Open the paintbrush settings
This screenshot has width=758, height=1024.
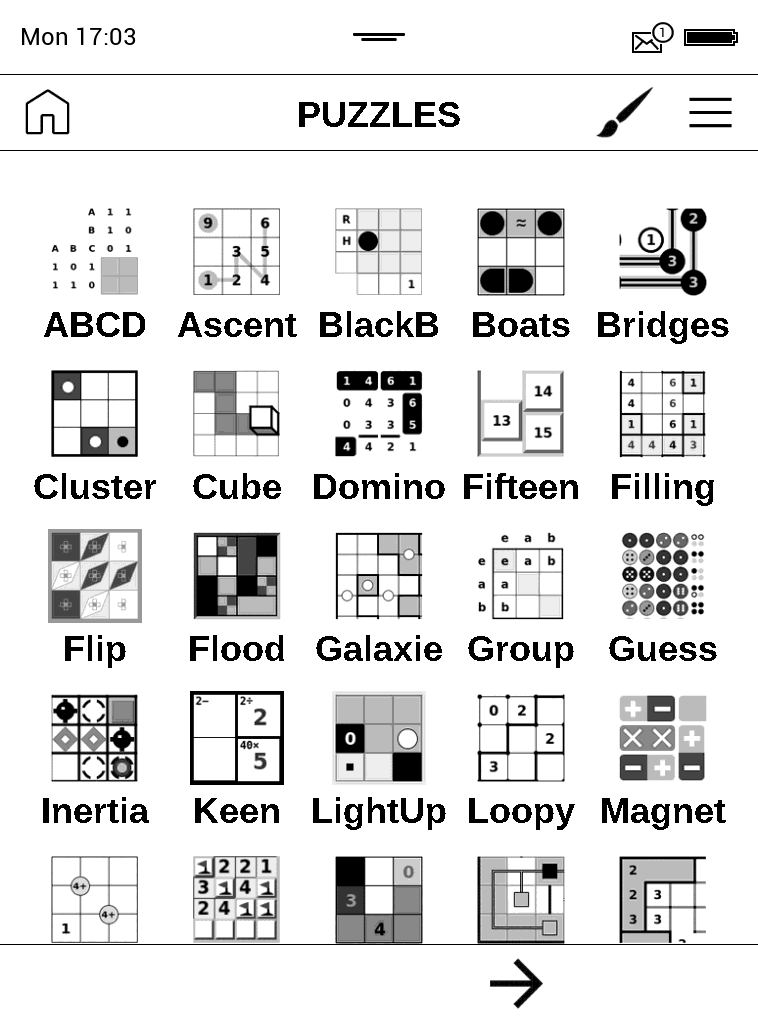coord(625,113)
